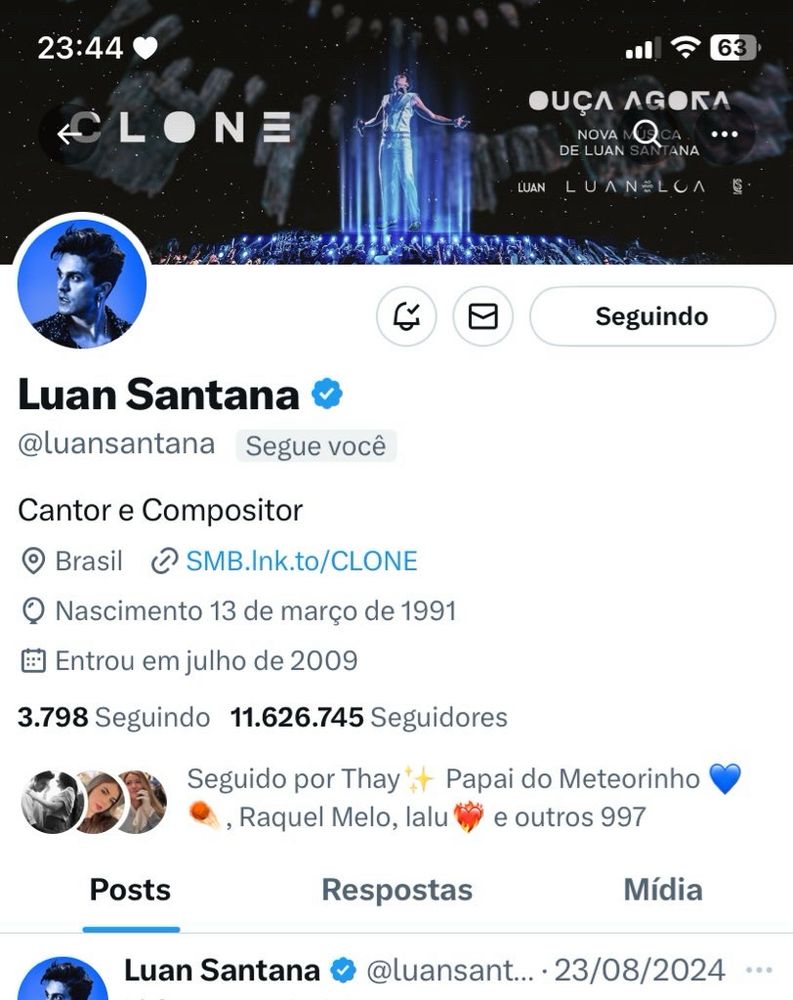Open the SMB.lnk.to/CLONE link

point(301,561)
